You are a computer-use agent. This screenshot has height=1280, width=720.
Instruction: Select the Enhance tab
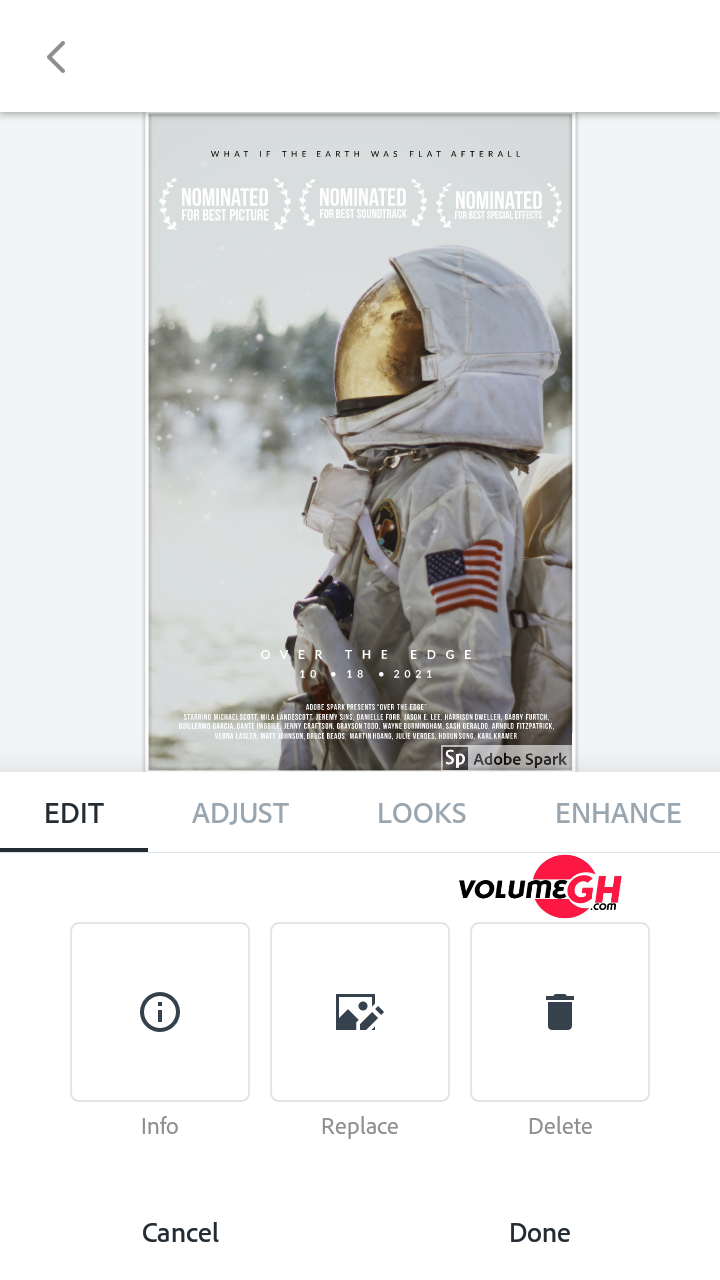click(x=618, y=813)
